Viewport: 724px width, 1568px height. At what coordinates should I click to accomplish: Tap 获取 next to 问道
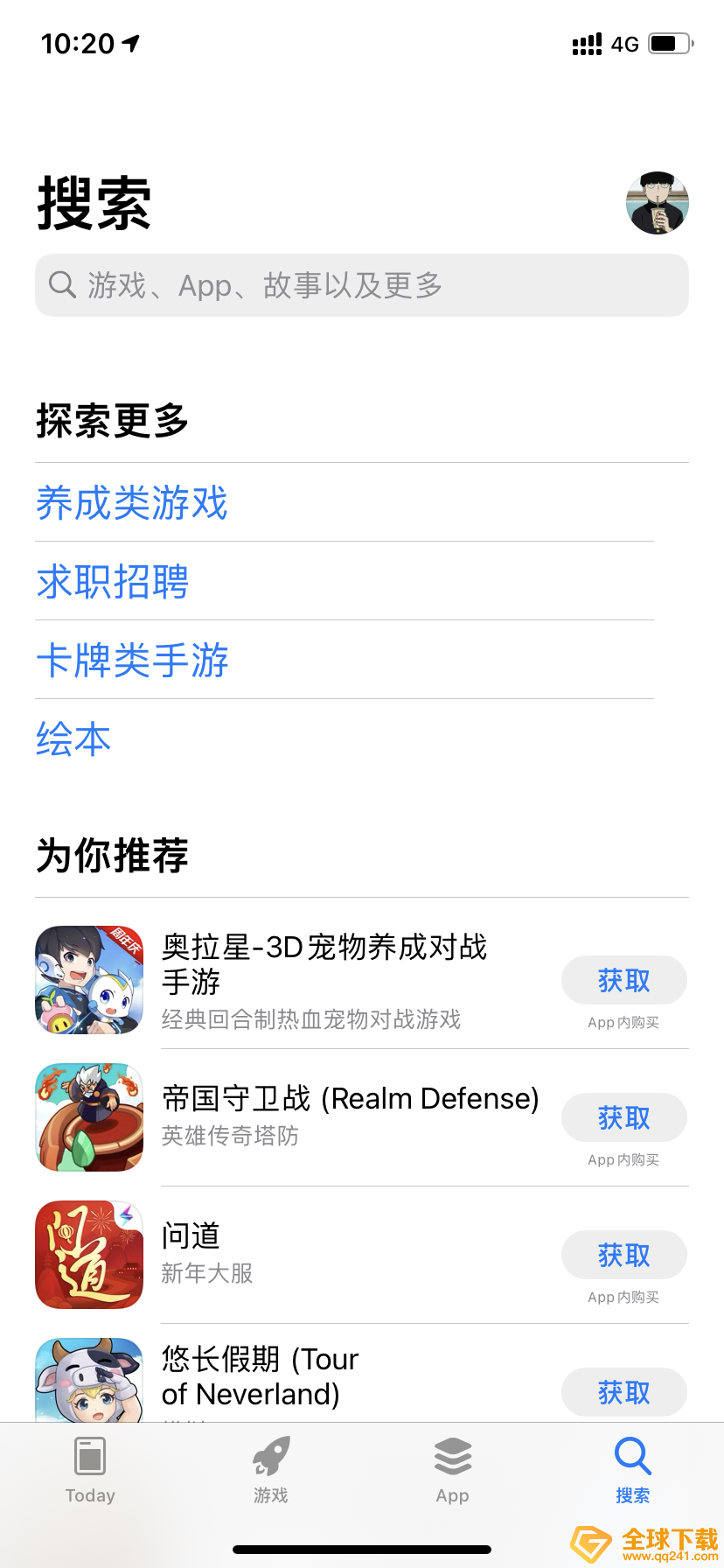(623, 1255)
